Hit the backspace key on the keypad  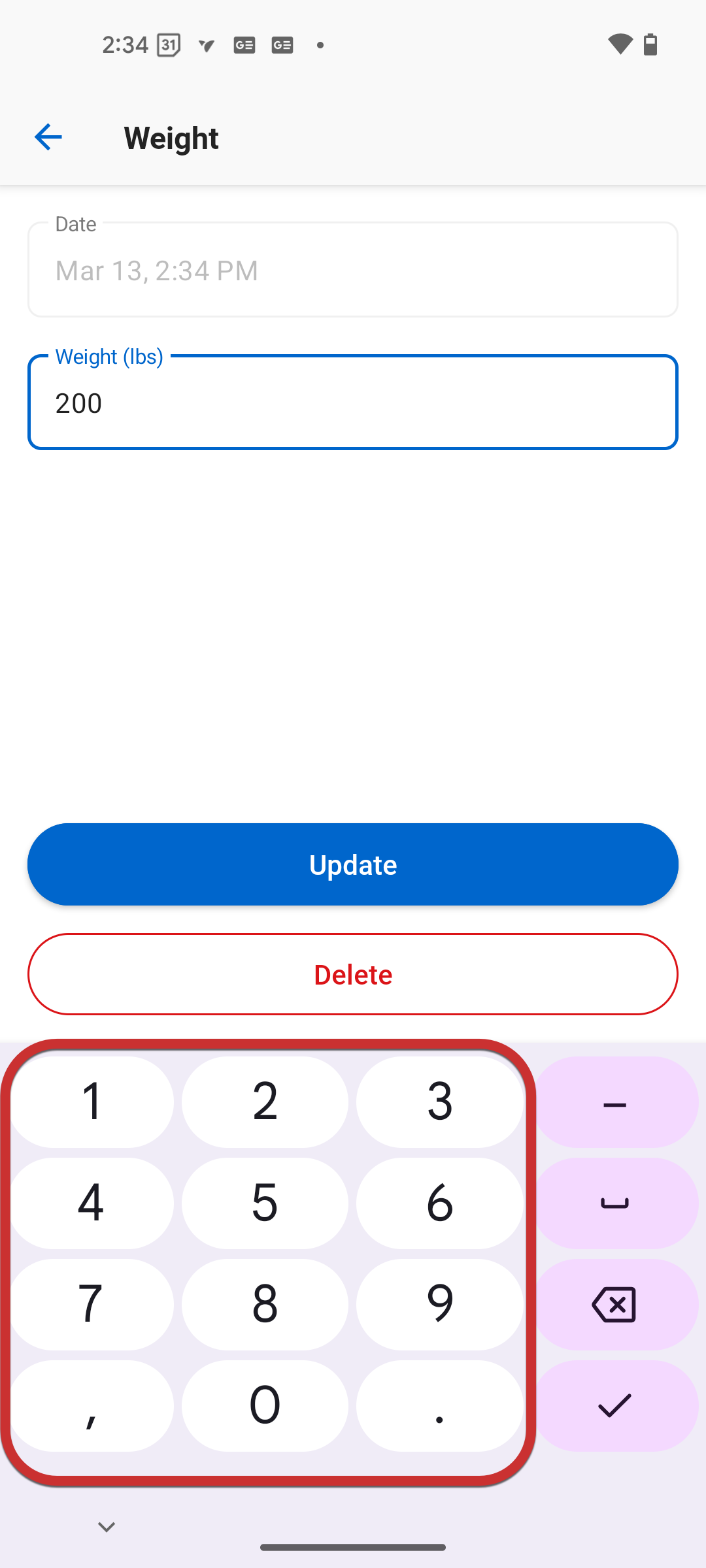click(614, 1305)
